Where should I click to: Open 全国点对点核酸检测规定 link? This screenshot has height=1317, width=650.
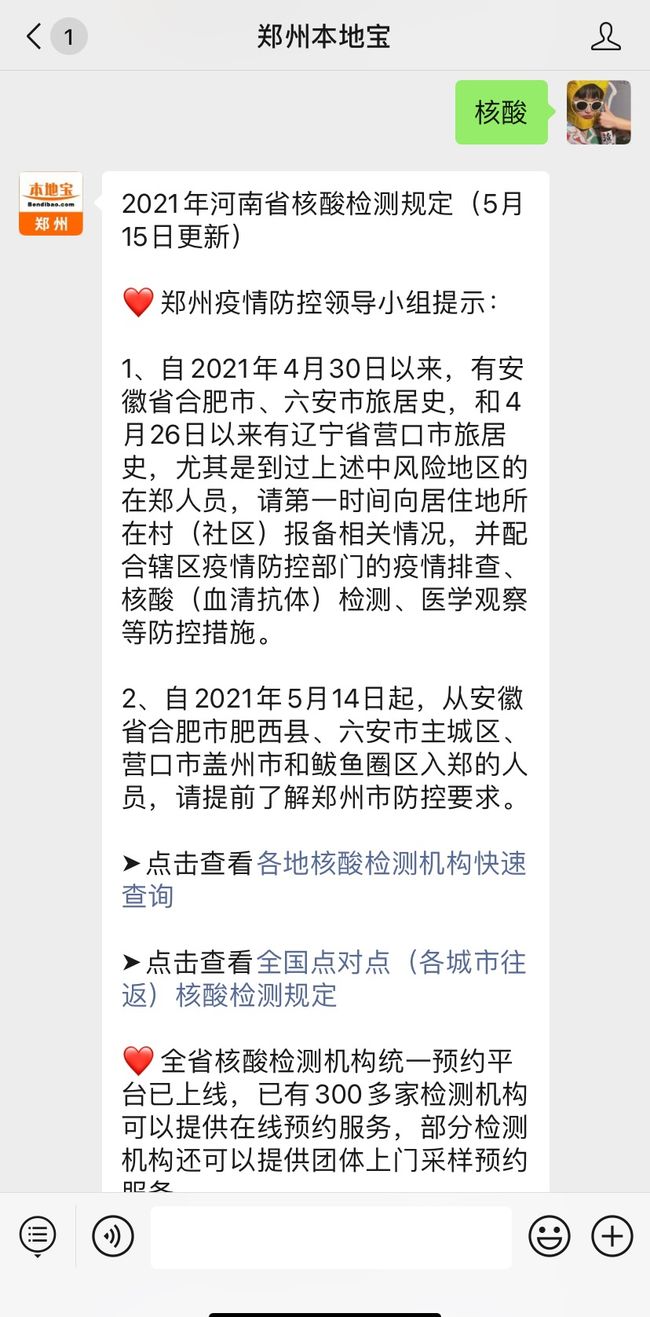point(391,963)
